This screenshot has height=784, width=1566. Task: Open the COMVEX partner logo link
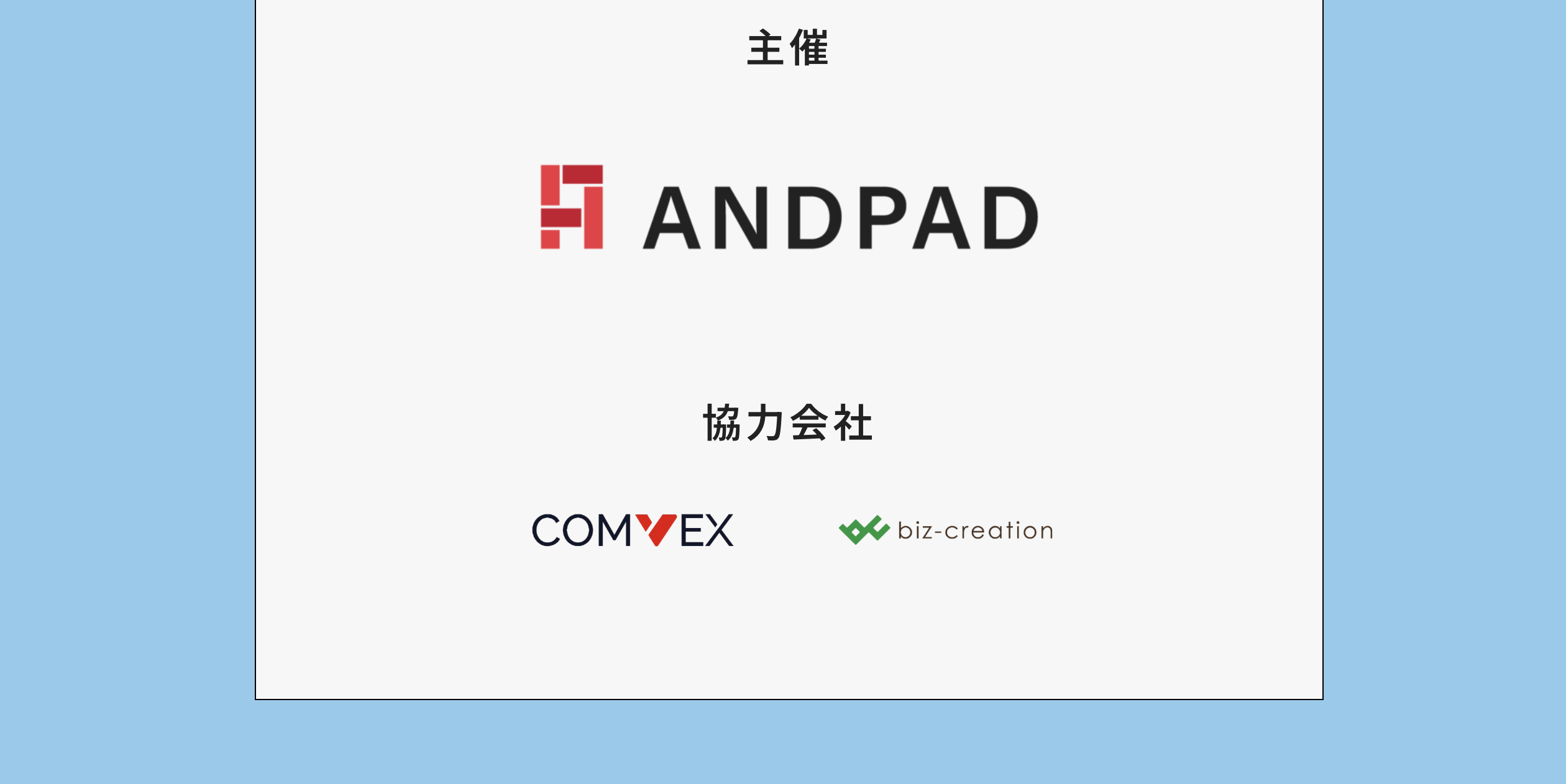point(633,530)
